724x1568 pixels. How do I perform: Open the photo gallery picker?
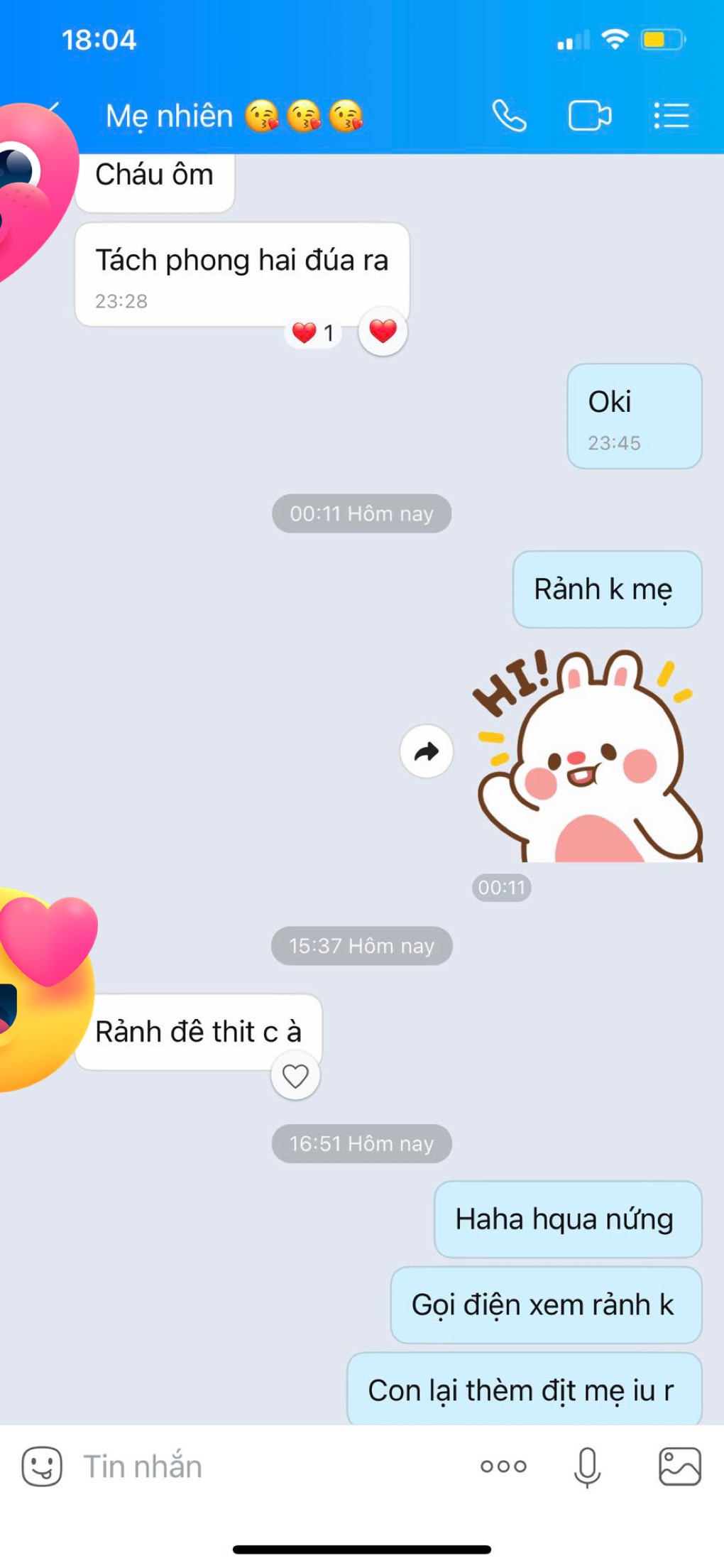click(680, 1466)
